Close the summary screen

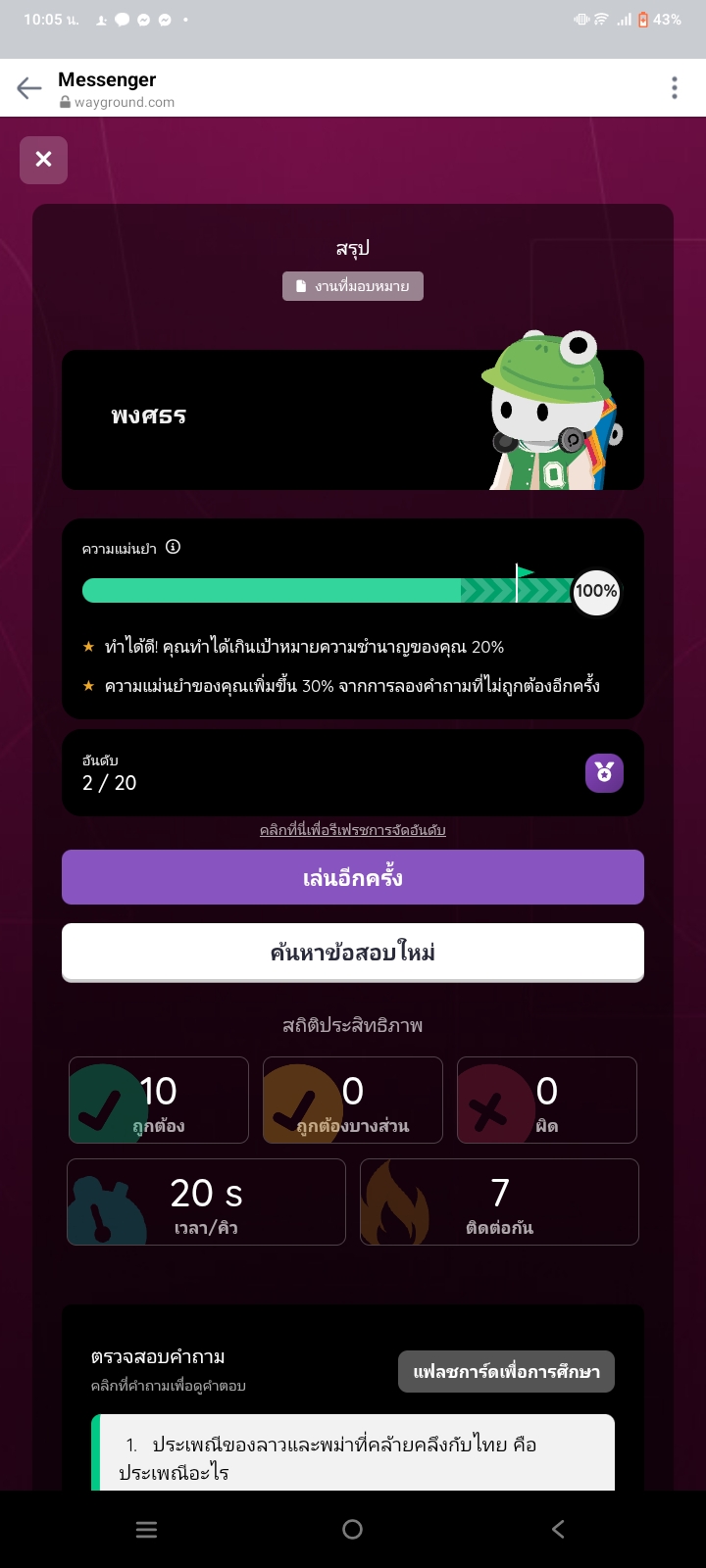43,160
